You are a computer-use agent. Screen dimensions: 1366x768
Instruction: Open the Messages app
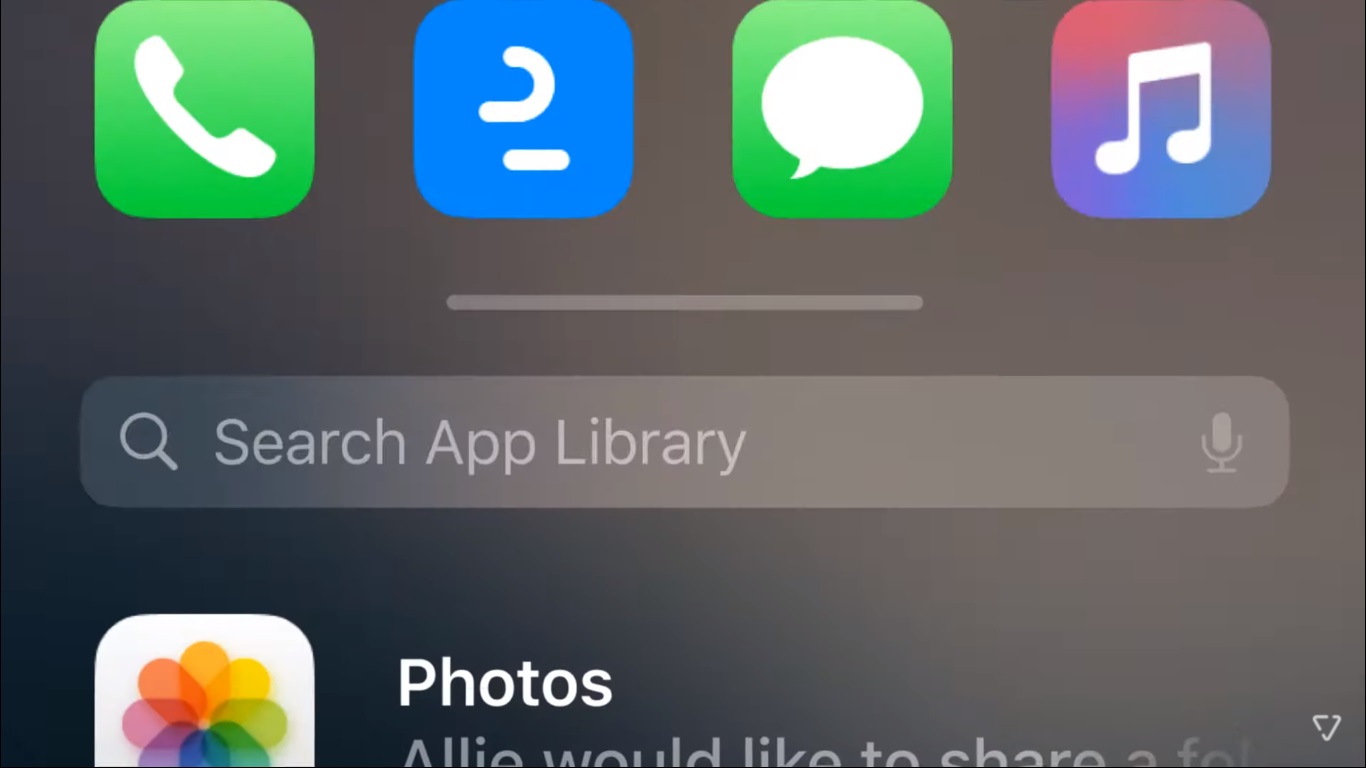[842, 108]
